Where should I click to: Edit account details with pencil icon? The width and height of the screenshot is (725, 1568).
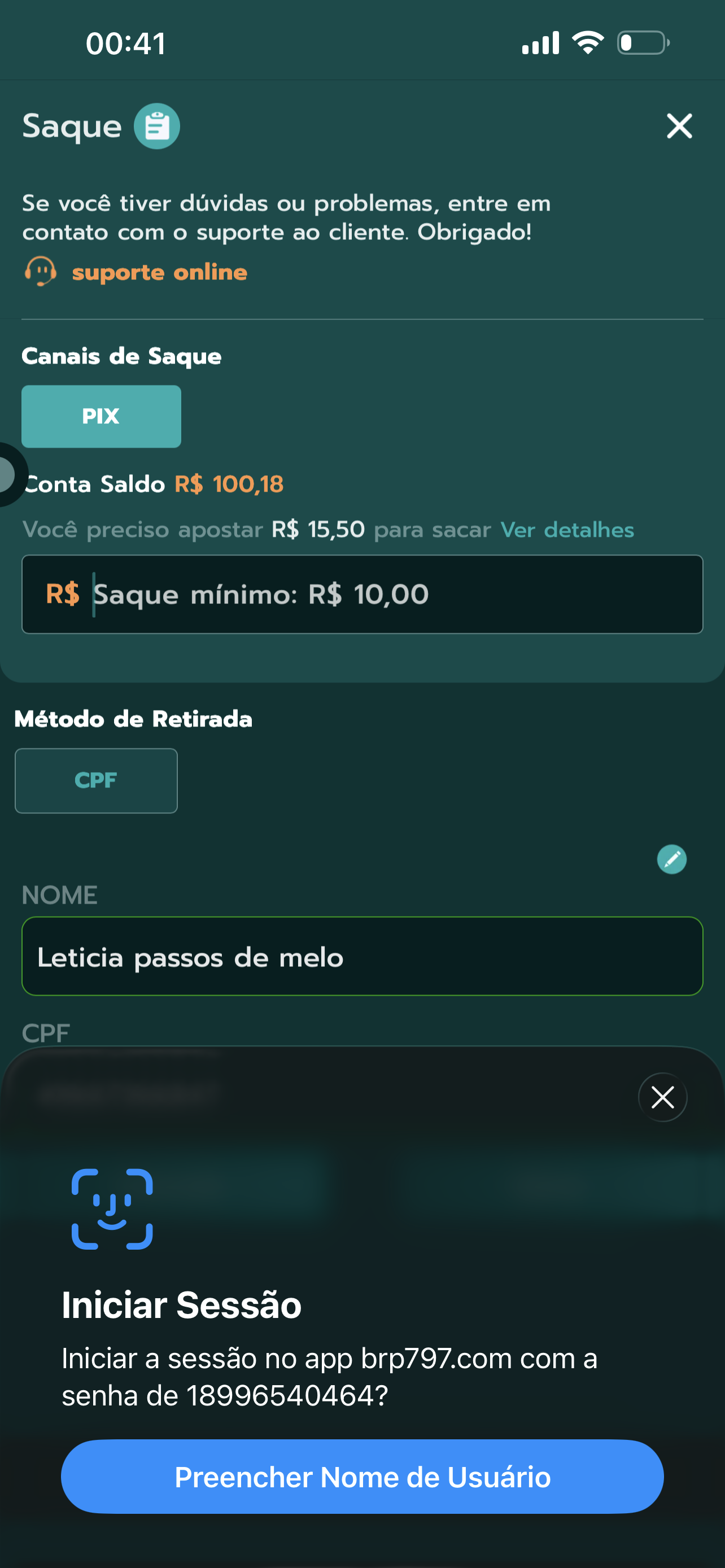point(671,859)
